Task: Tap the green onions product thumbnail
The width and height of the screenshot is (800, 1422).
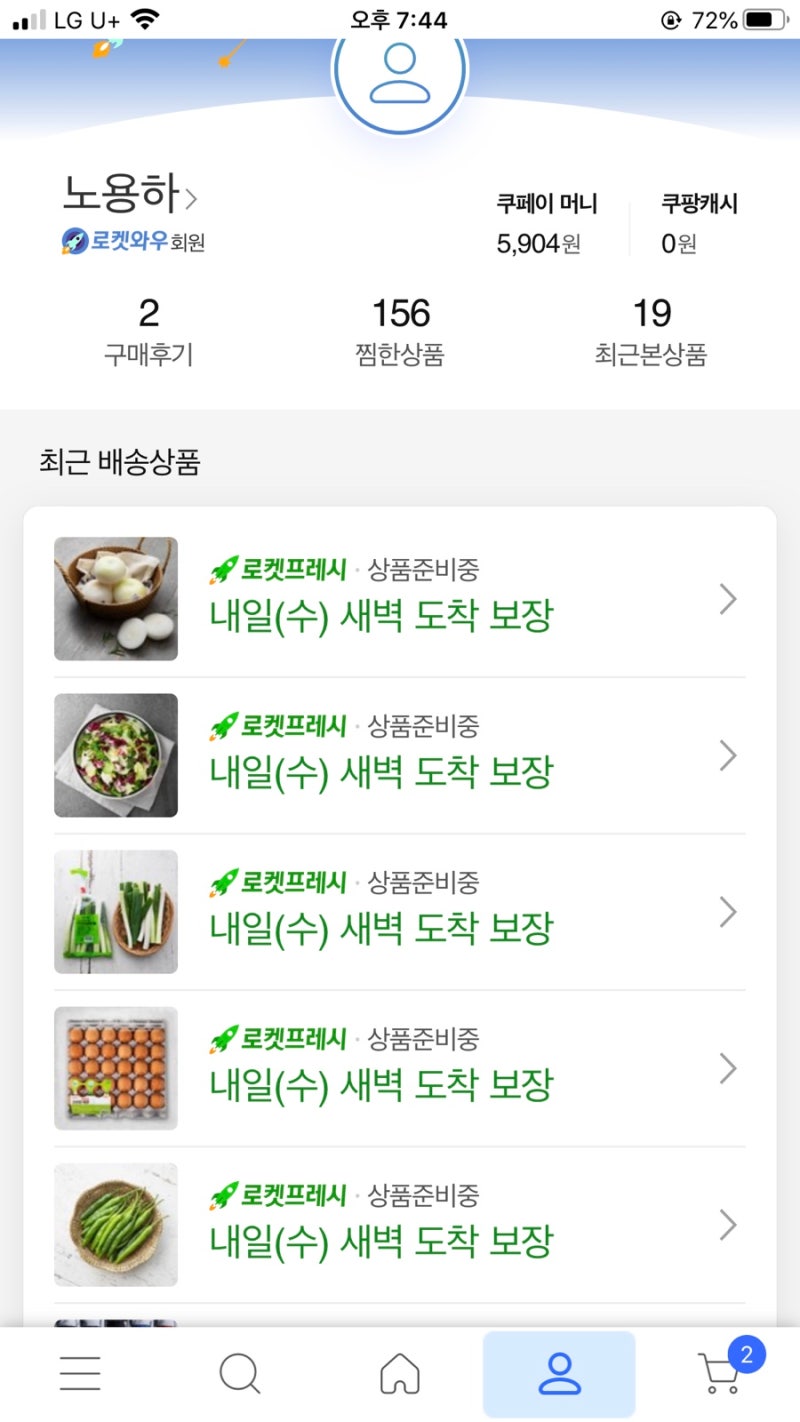Action: pos(115,911)
